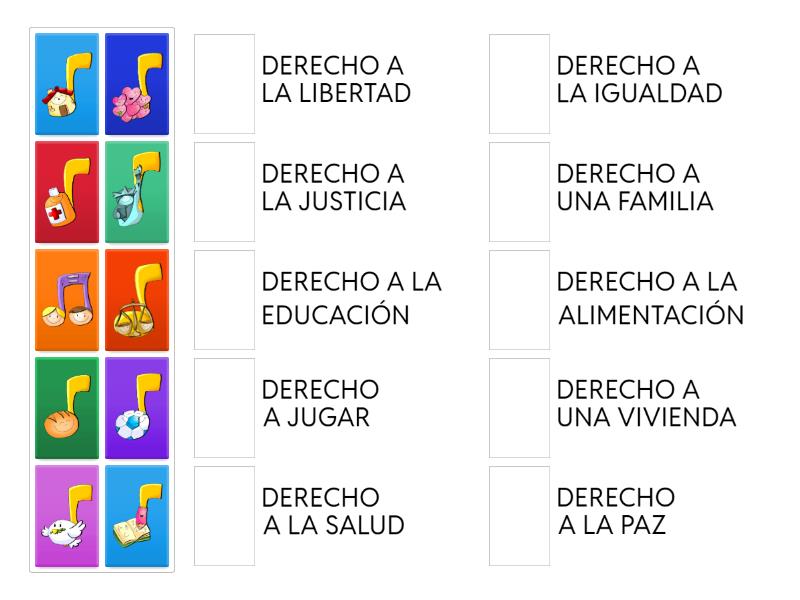Tap the empty slot for DERECHO A LA LIBERTAD
Screen dimensions: 800x600
[x=224, y=84]
